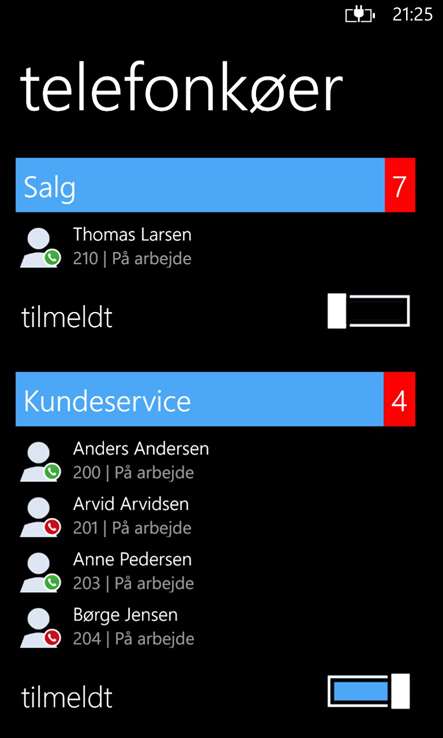Viewport: 443px width, 738px height.
Task: Open the Salg queue header
Action: [x=215, y=185]
